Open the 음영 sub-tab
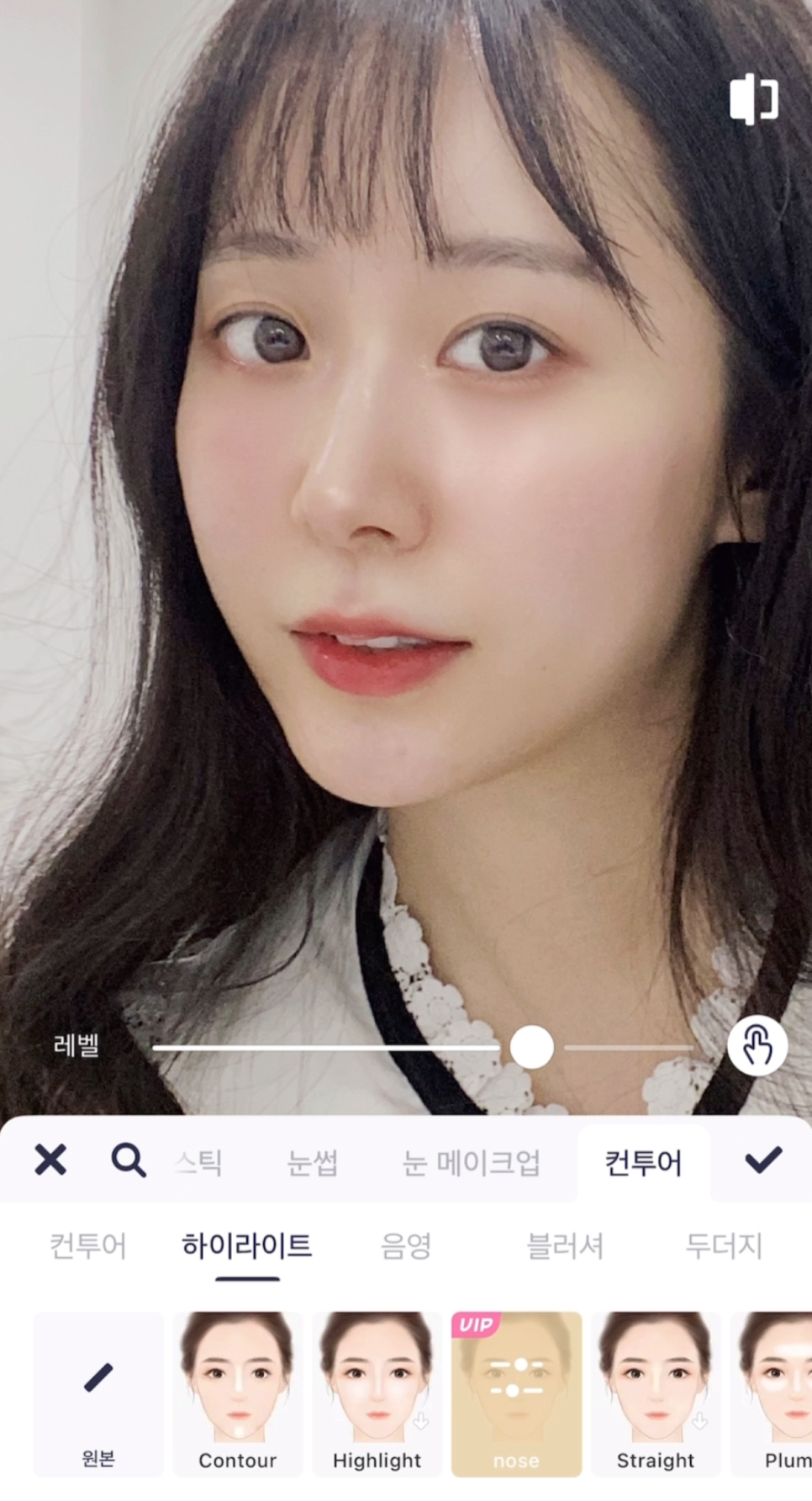 (406, 1245)
